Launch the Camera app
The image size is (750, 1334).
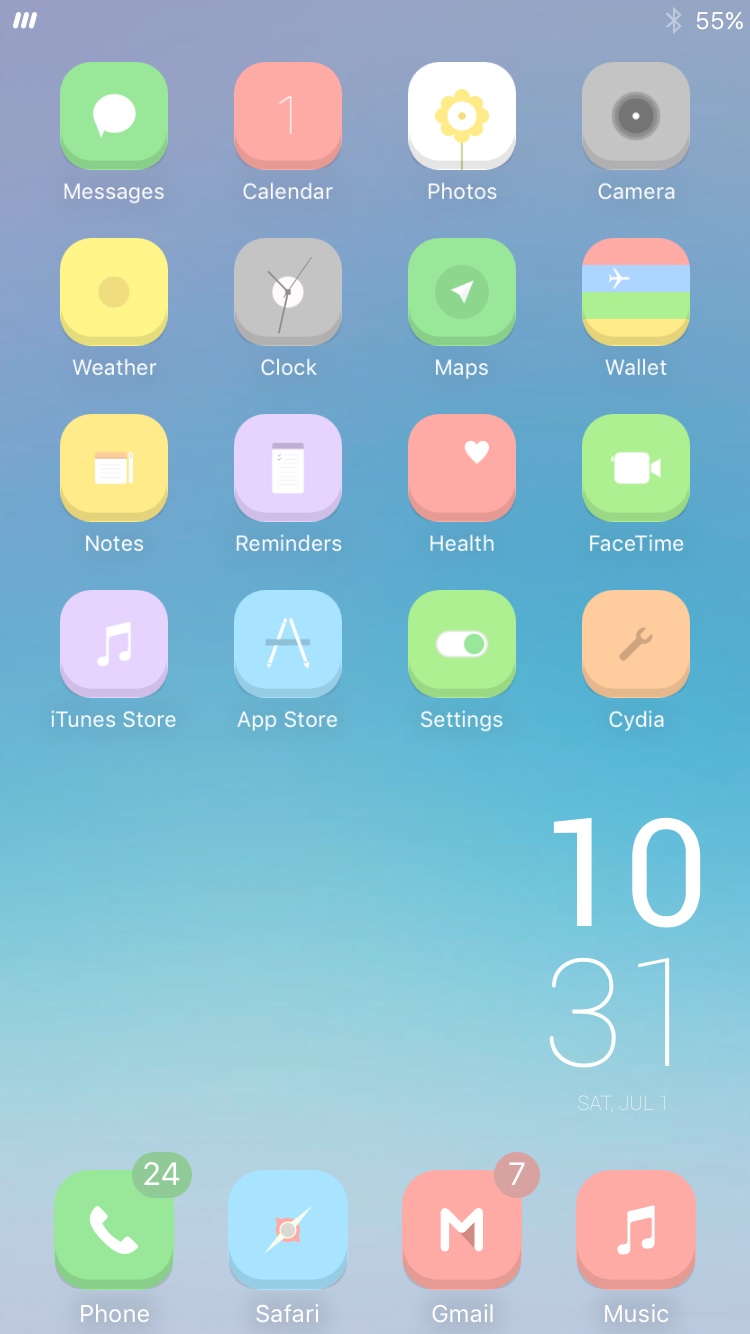click(x=636, y=116)
